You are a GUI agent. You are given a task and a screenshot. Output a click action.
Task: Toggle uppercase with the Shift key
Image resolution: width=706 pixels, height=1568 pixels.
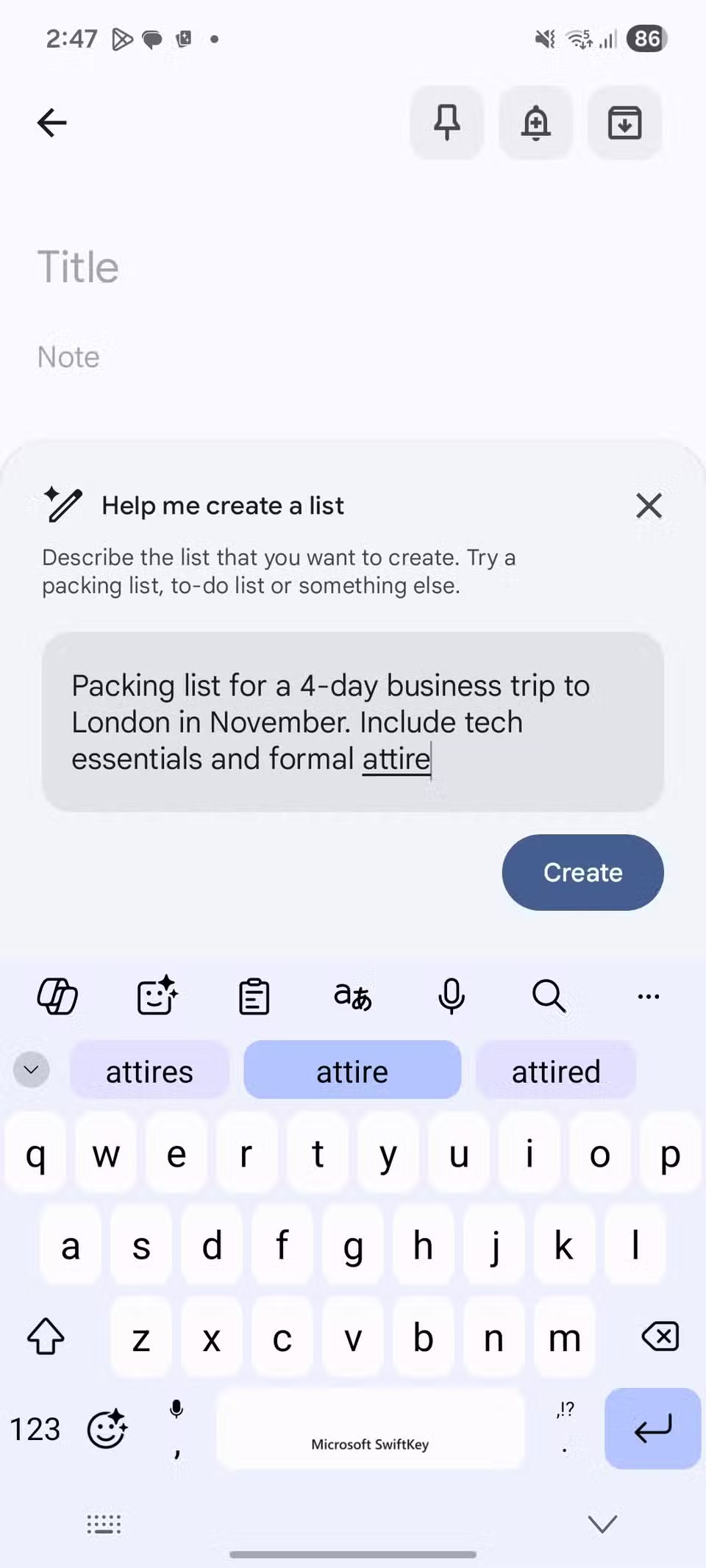coord(46,1337)
